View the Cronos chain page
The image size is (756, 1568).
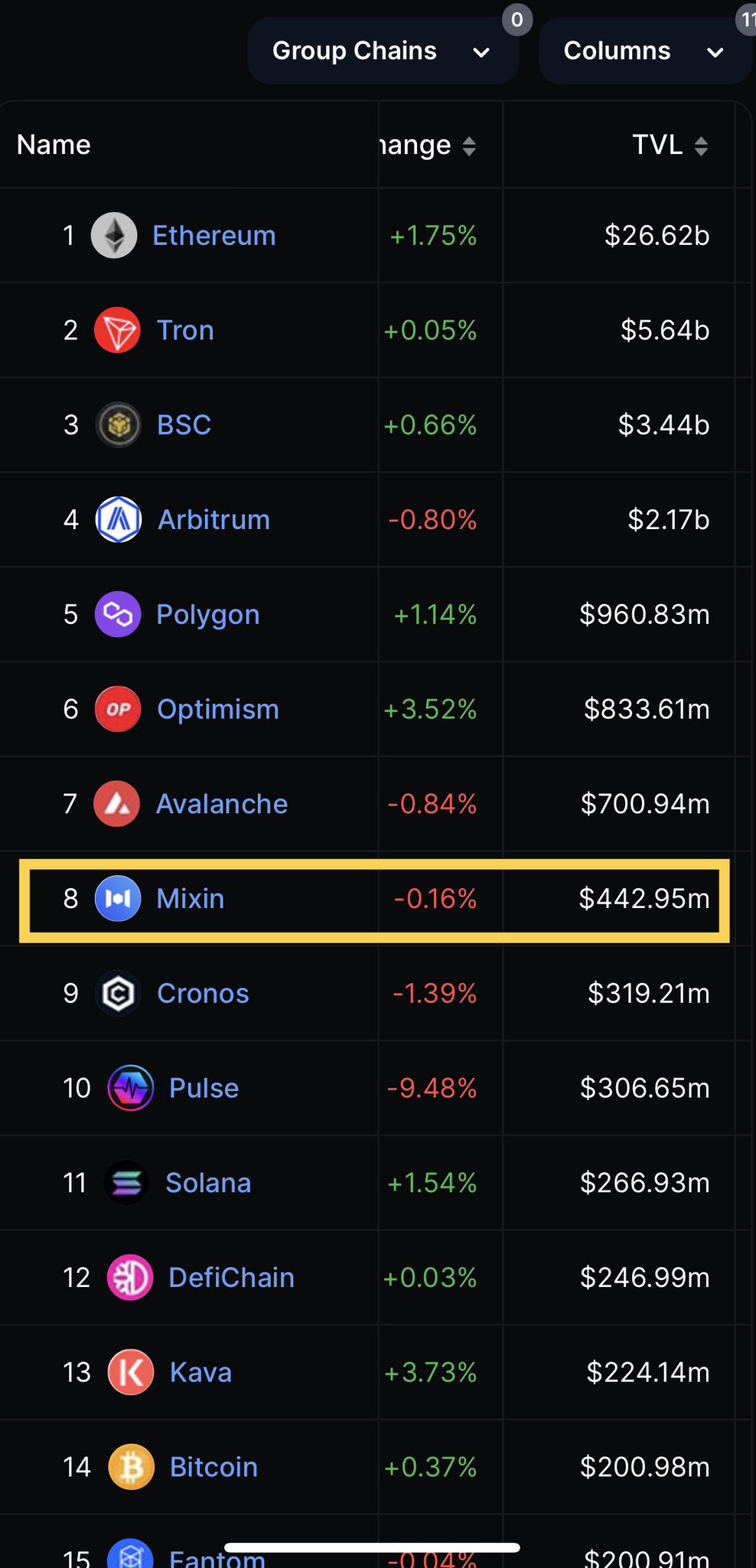[x=203, y=994]
